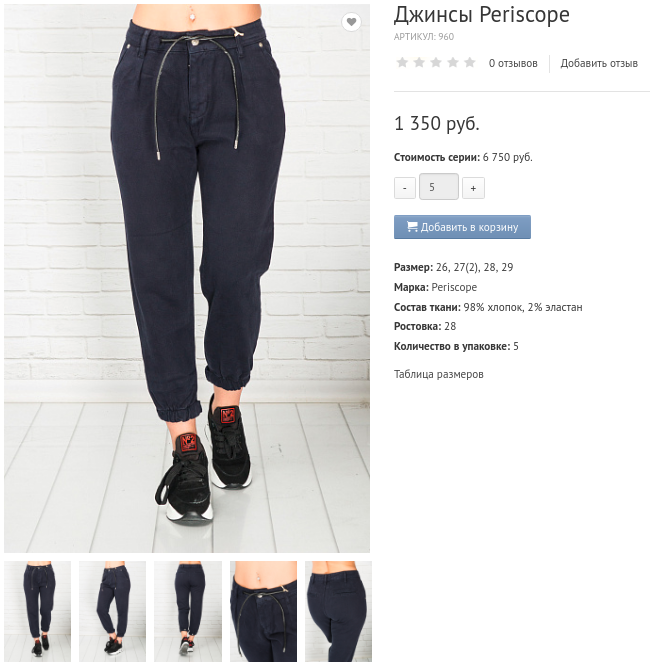Tap Добавить отзыв to write a review
Image resolution: width=650 pixels, height=665 pixels.
tap(599, 63)
